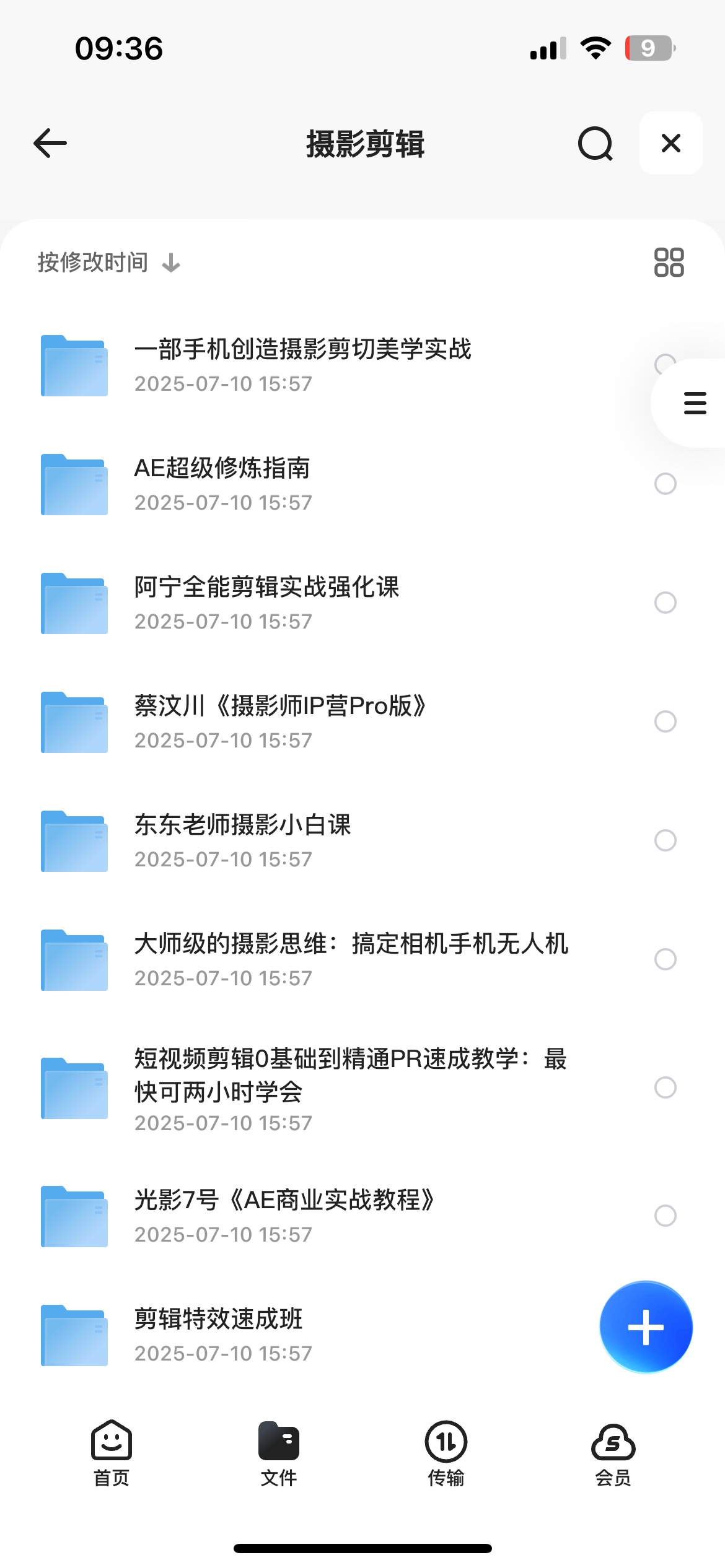Tick the circle for 东东老师摄影小白课
725x1568 pixels.
click(x=665, y=840)
